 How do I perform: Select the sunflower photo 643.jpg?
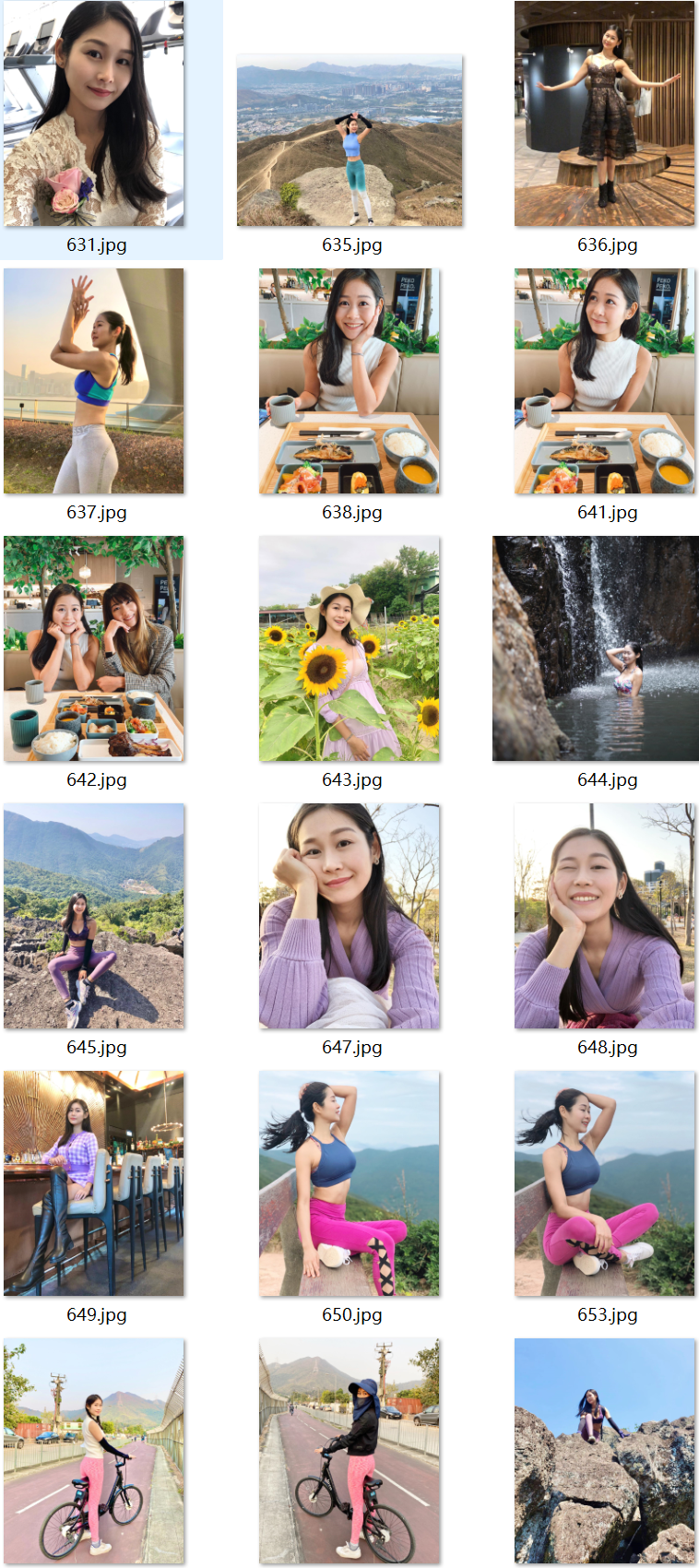click(x=349, y=648)
